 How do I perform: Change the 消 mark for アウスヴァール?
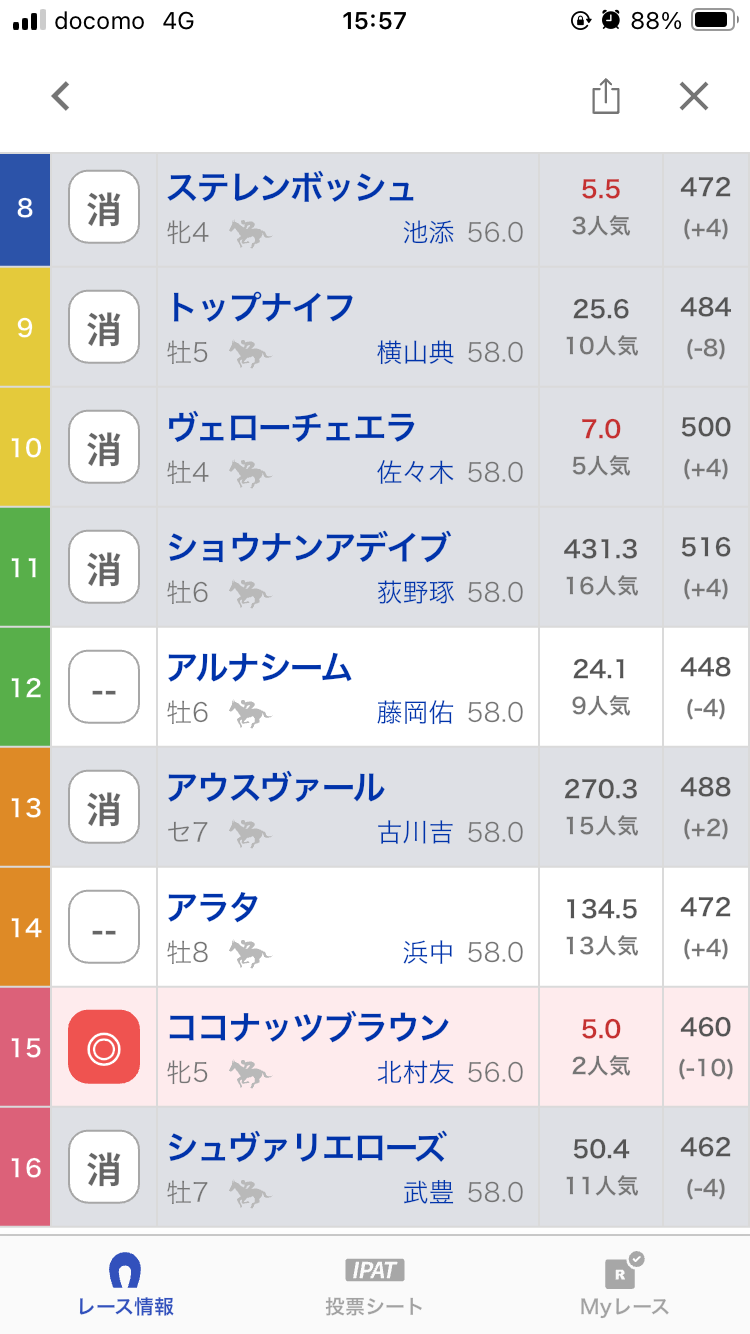[x=104, y=808]
